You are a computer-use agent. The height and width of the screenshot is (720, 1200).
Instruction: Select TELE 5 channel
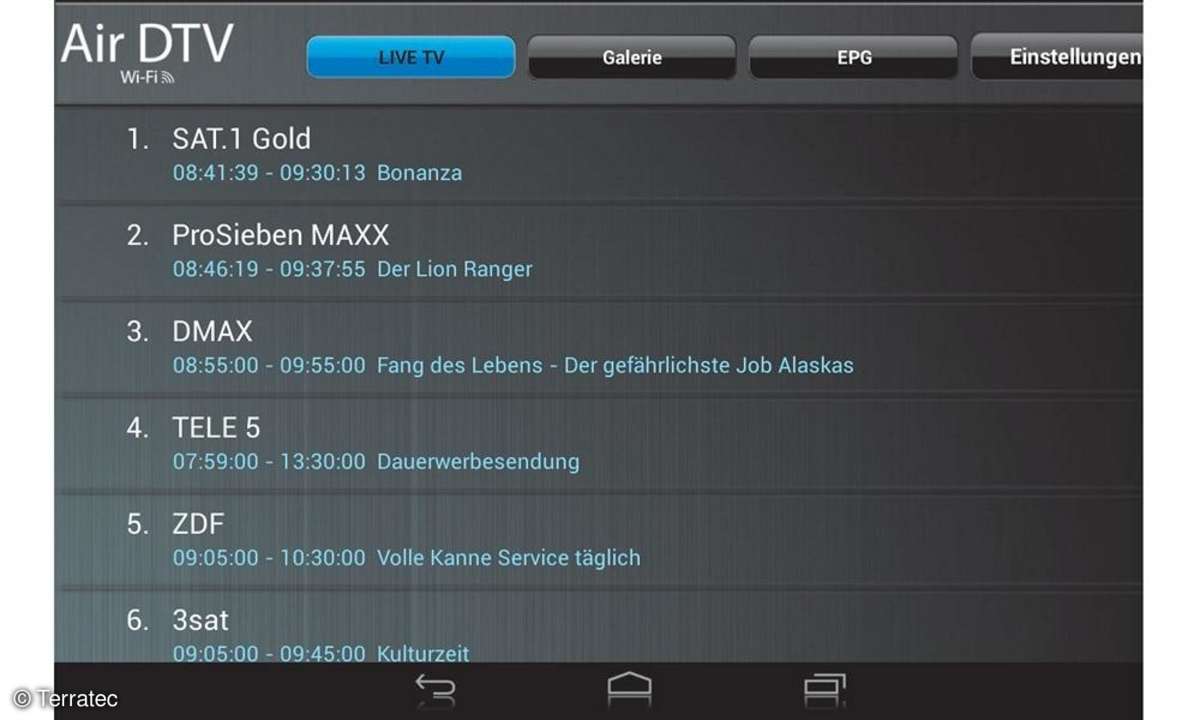216,428
